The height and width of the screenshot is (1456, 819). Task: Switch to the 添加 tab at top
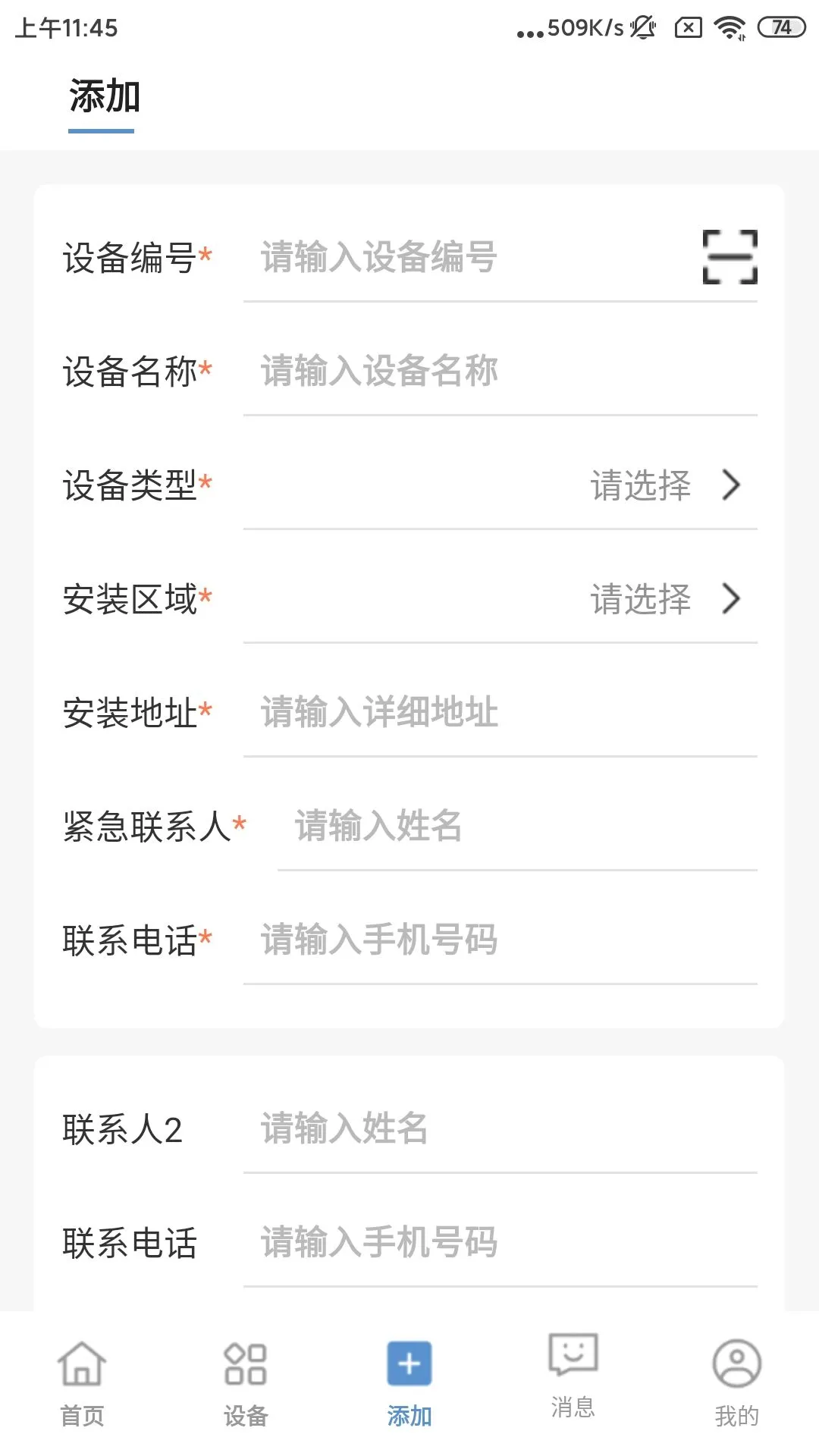103,95
